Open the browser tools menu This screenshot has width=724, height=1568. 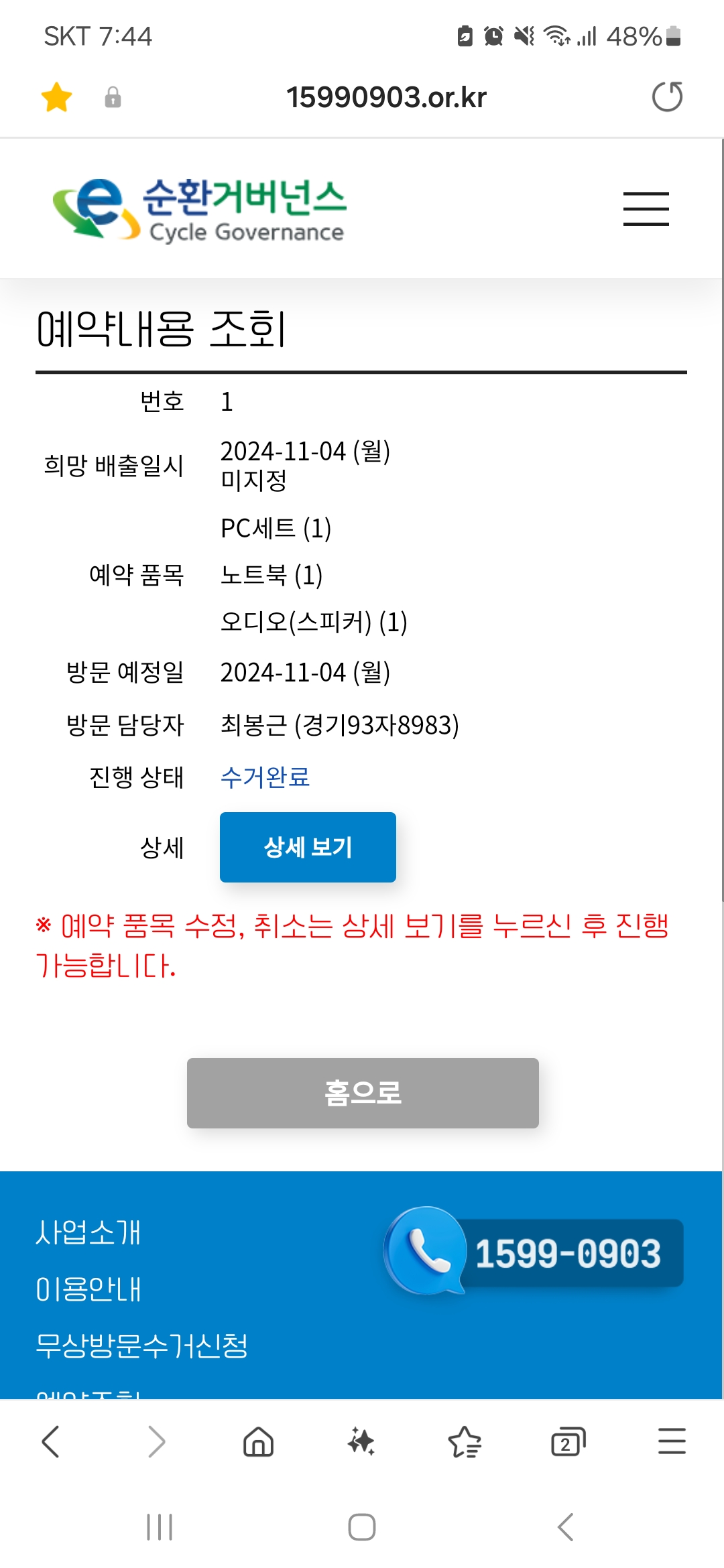pyautogui.click(x=671, y=1442)
